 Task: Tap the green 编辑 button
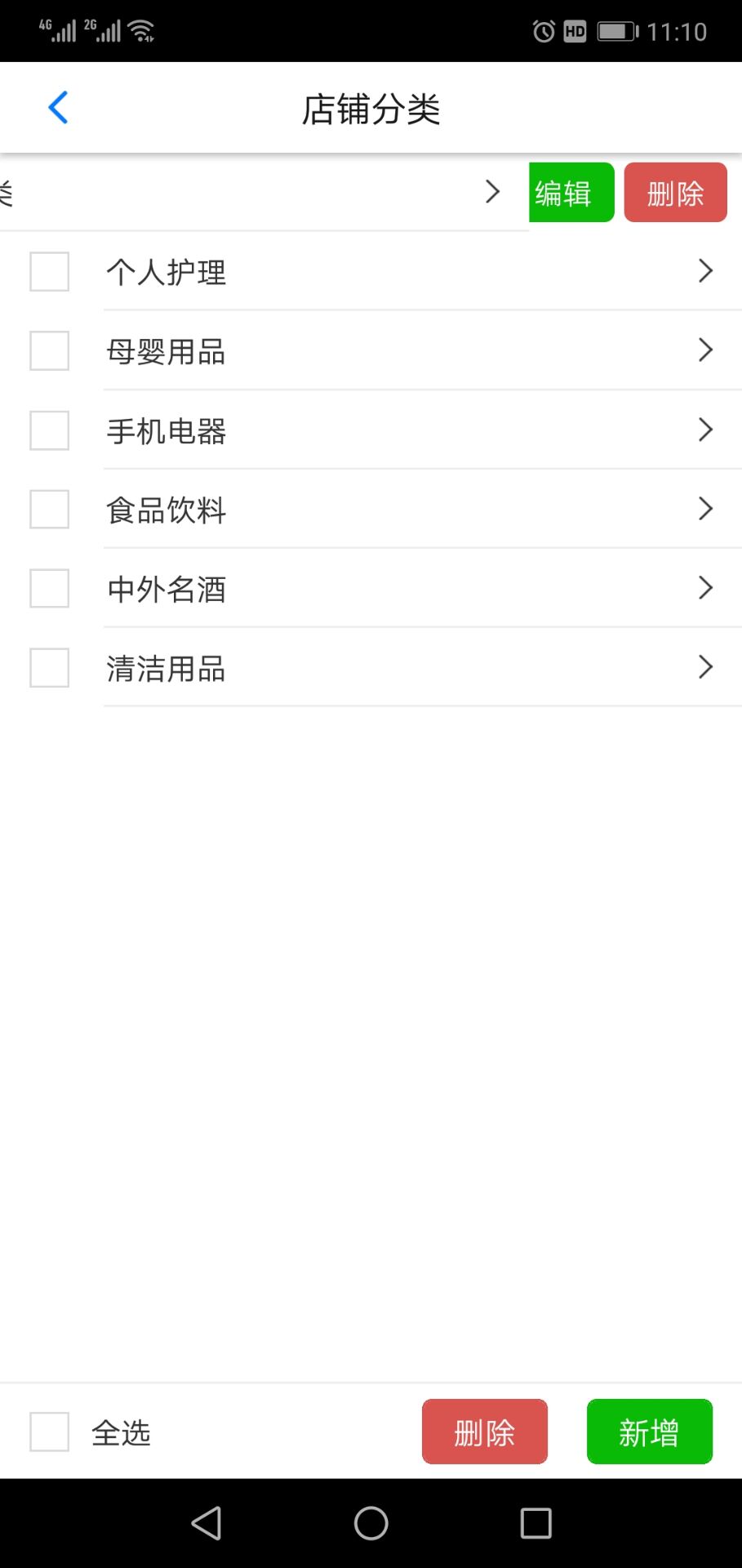click(571, 193)
